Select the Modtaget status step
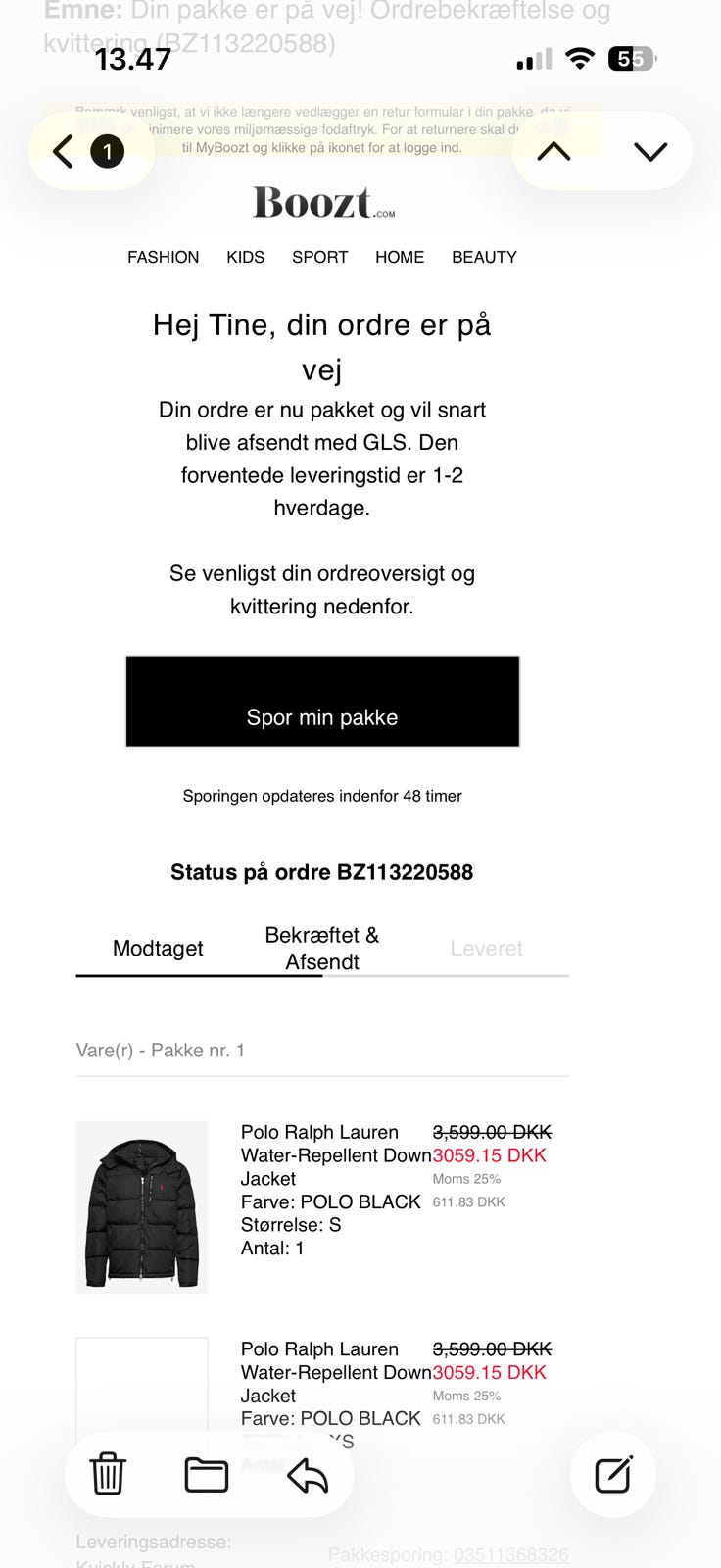The height and width of the screenshot is (1568, 721). (157, 948)
